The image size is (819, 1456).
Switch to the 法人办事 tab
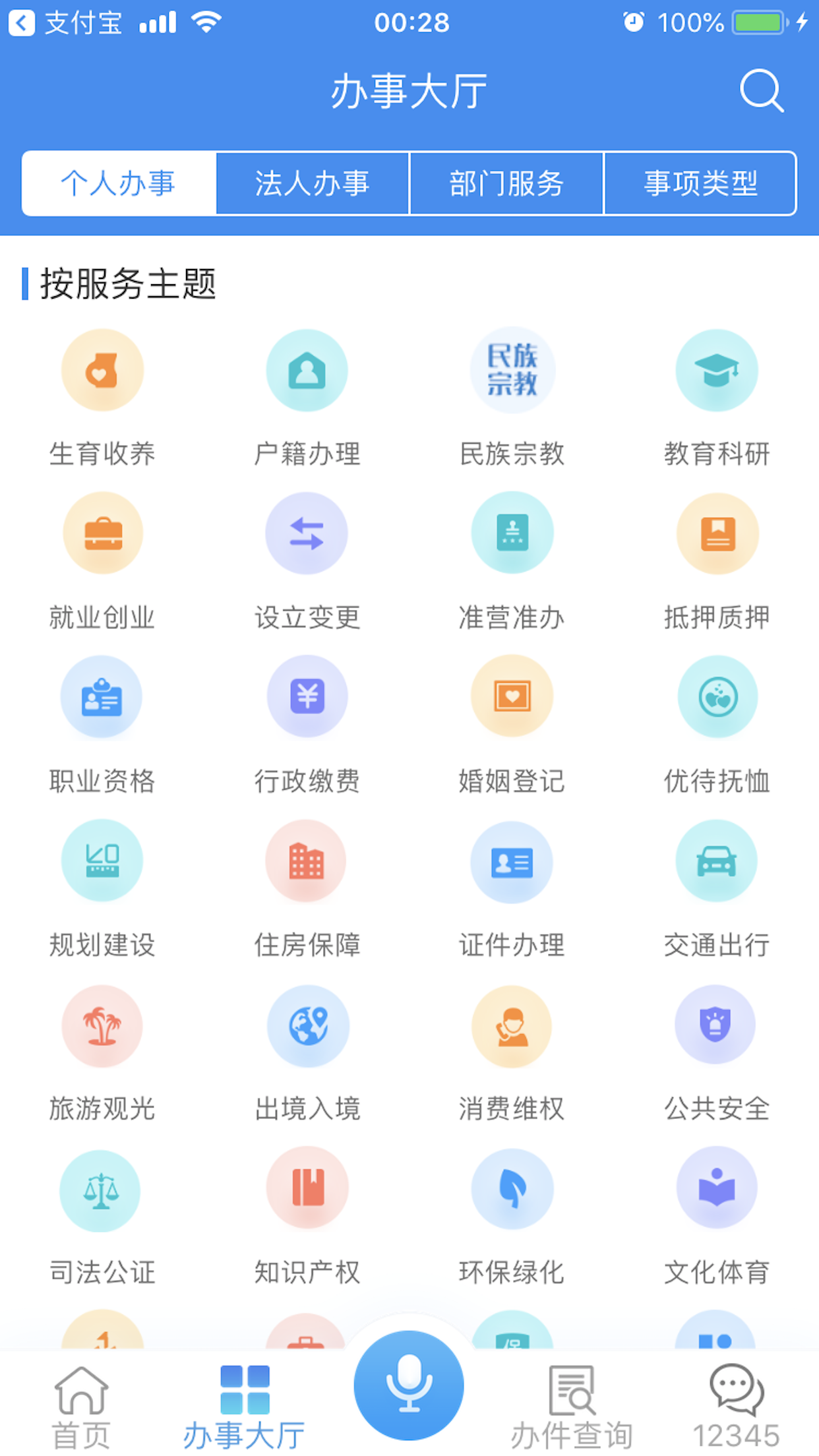click(x=313, y=183)
